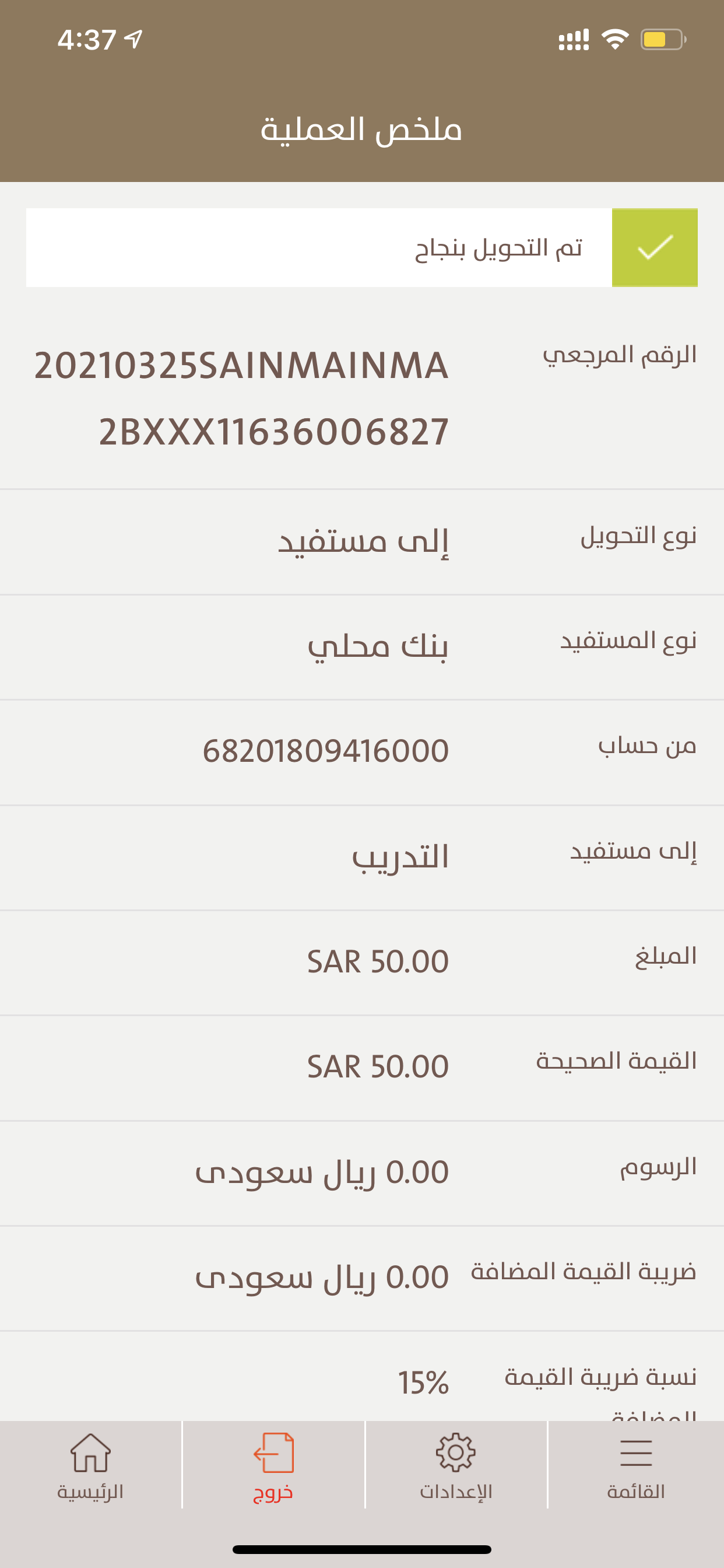
Task: Open الإعدادات settings tab
Action: click(456, 1466)
